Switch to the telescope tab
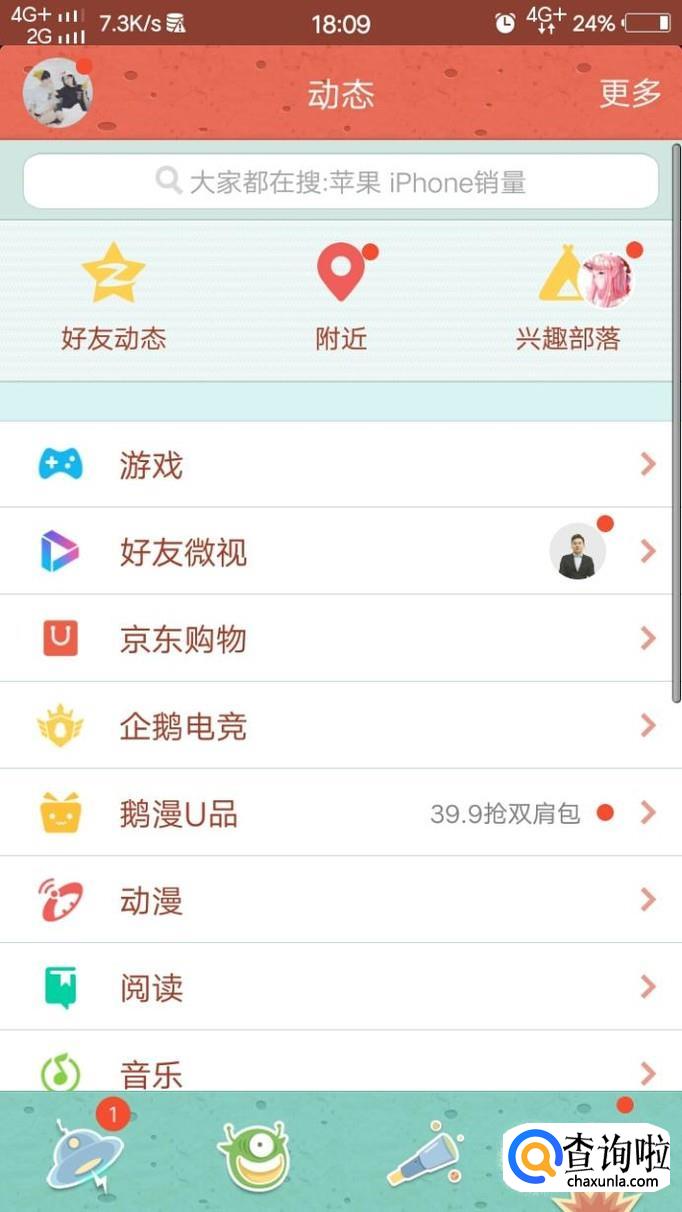This screenshot has width=682, height=1212. pos(424,1156)
